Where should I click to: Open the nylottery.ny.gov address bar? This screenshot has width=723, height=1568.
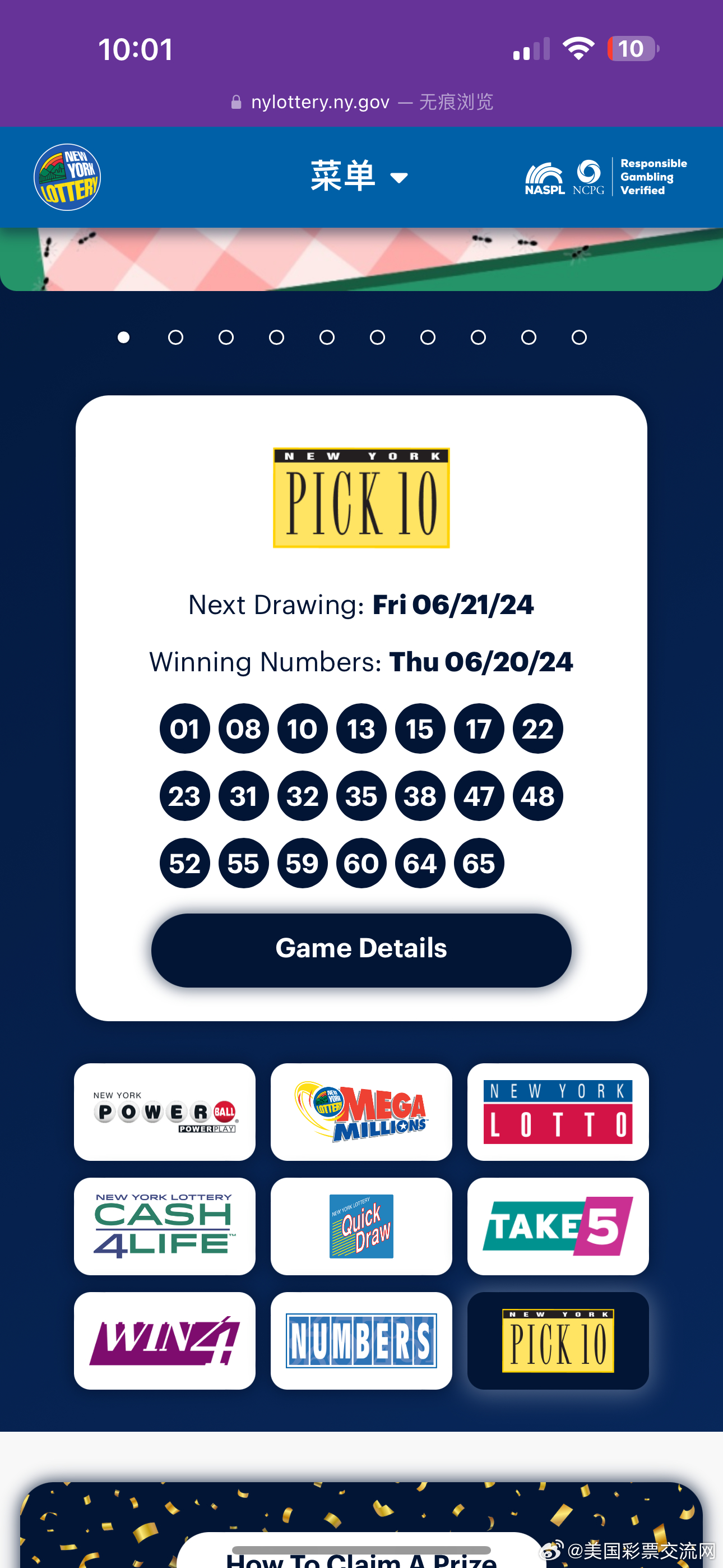[361, 102]
